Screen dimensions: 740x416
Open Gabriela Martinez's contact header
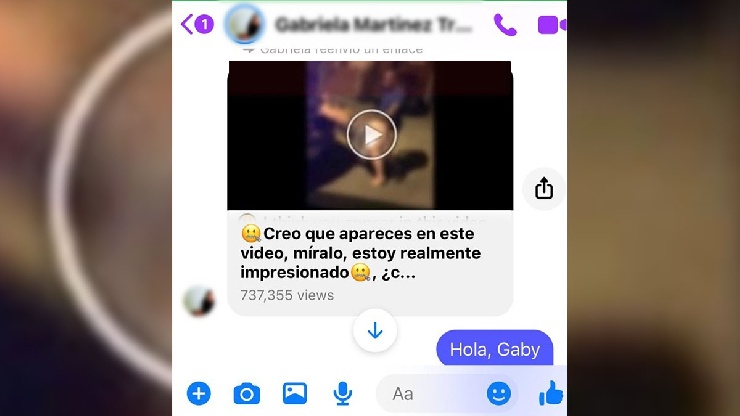click(360, 24)
